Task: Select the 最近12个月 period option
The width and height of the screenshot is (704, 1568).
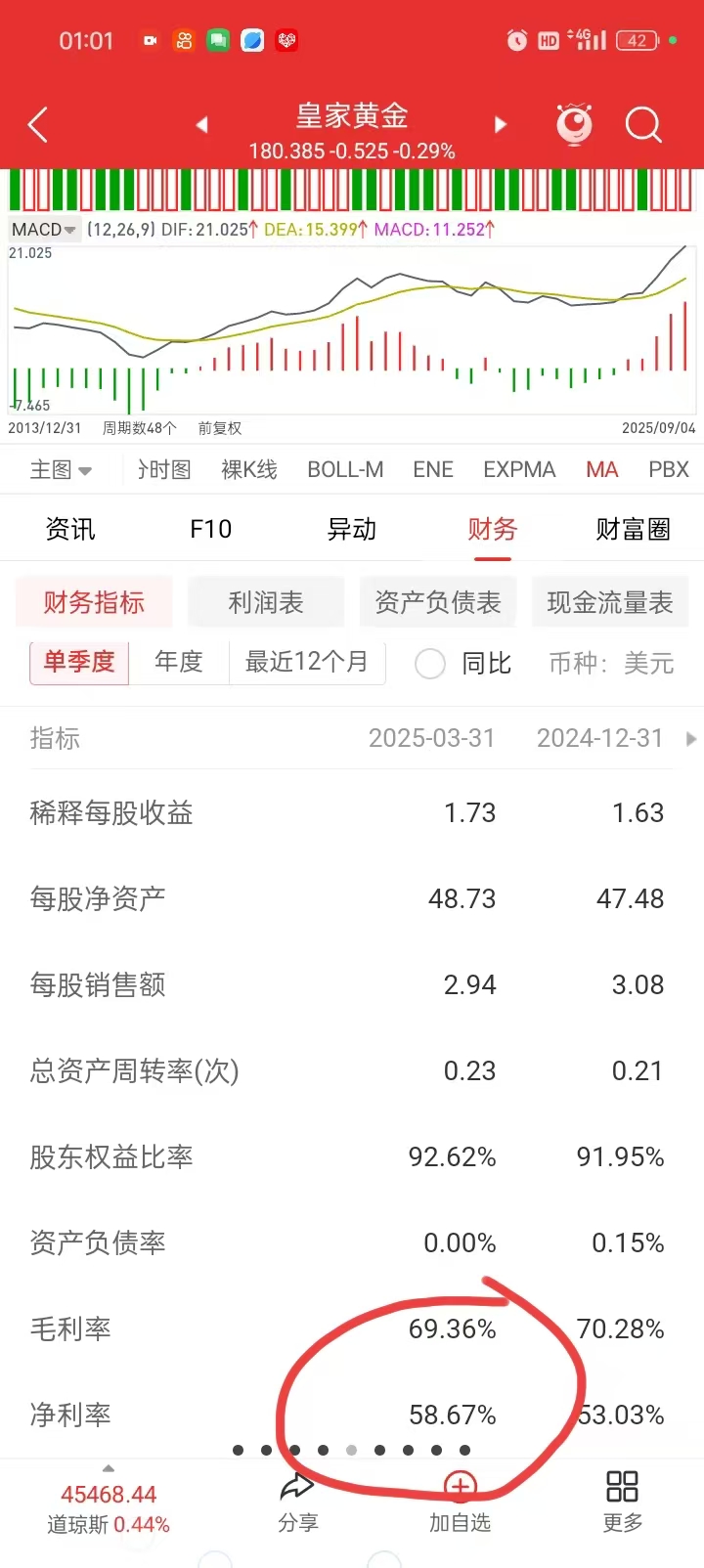Action: (x=307, y=662)
